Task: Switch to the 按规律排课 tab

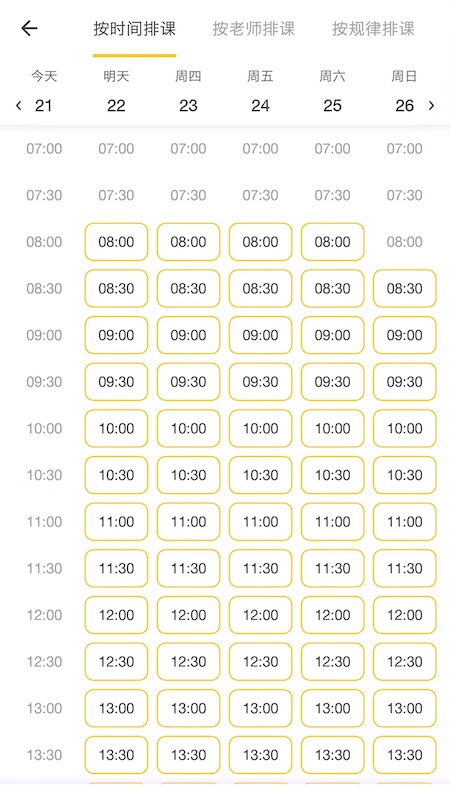Action: pyautogui.click(x=373, y=29)
